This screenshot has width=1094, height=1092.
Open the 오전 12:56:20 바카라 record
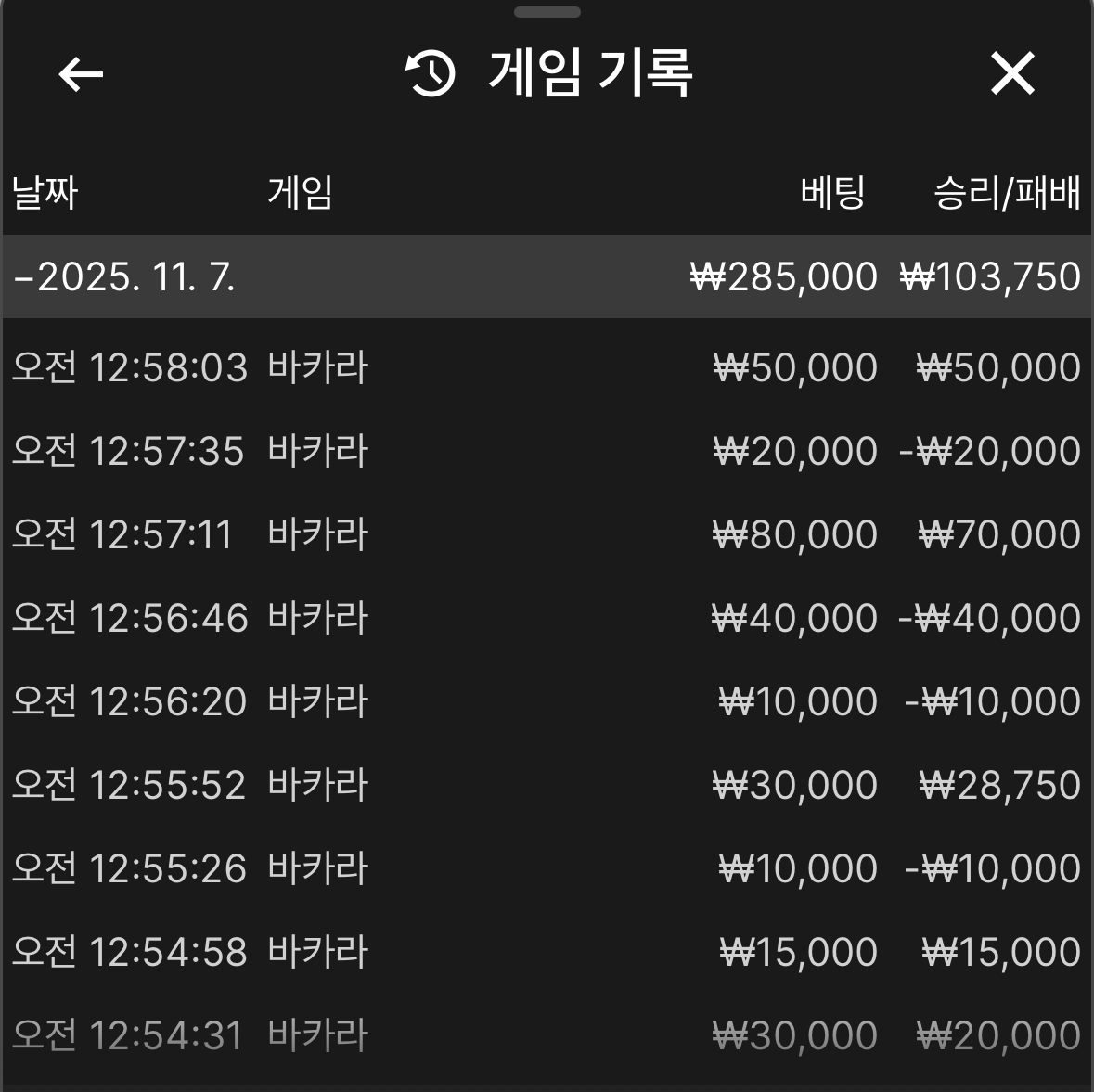pos(546,702)
